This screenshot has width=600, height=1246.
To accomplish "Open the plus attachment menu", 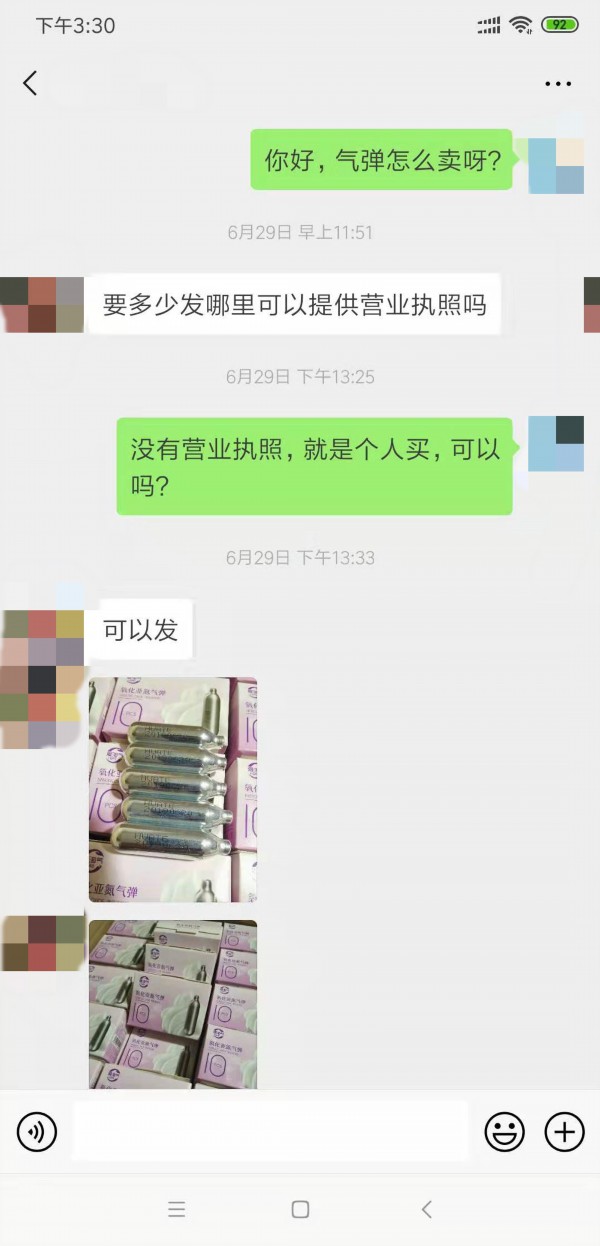I will pyautogui.click(x=564, y=1132).
